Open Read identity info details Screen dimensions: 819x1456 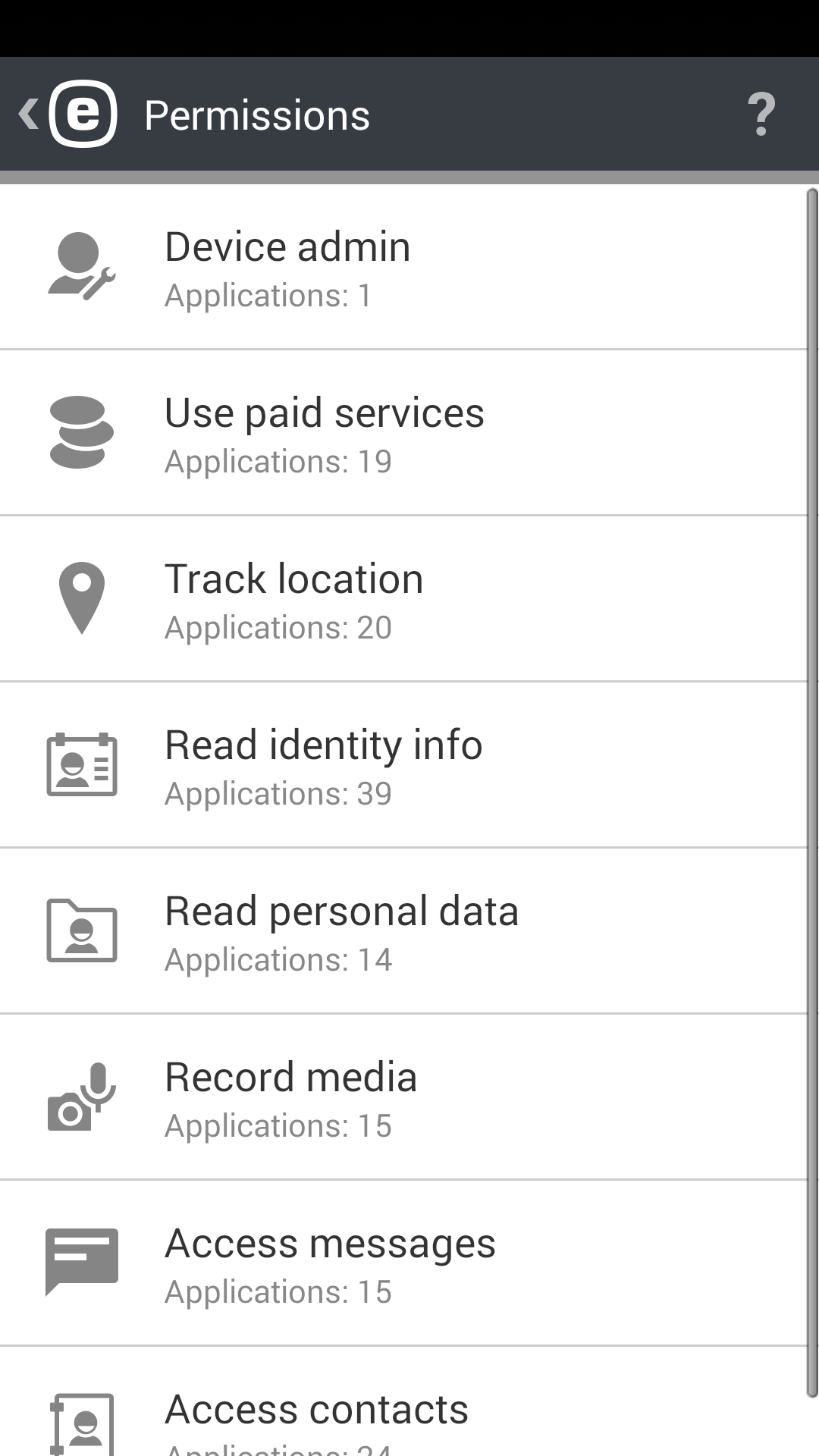[409, 764]
